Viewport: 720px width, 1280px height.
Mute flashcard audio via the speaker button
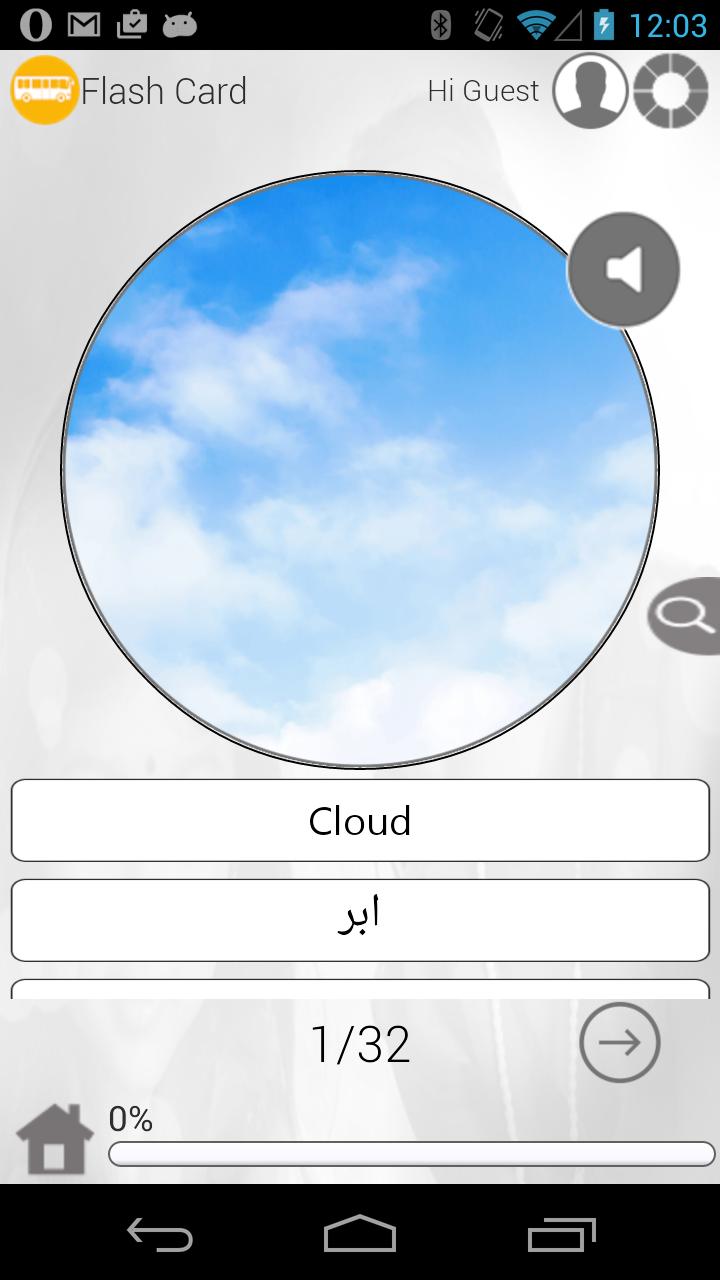click(622, 269)
